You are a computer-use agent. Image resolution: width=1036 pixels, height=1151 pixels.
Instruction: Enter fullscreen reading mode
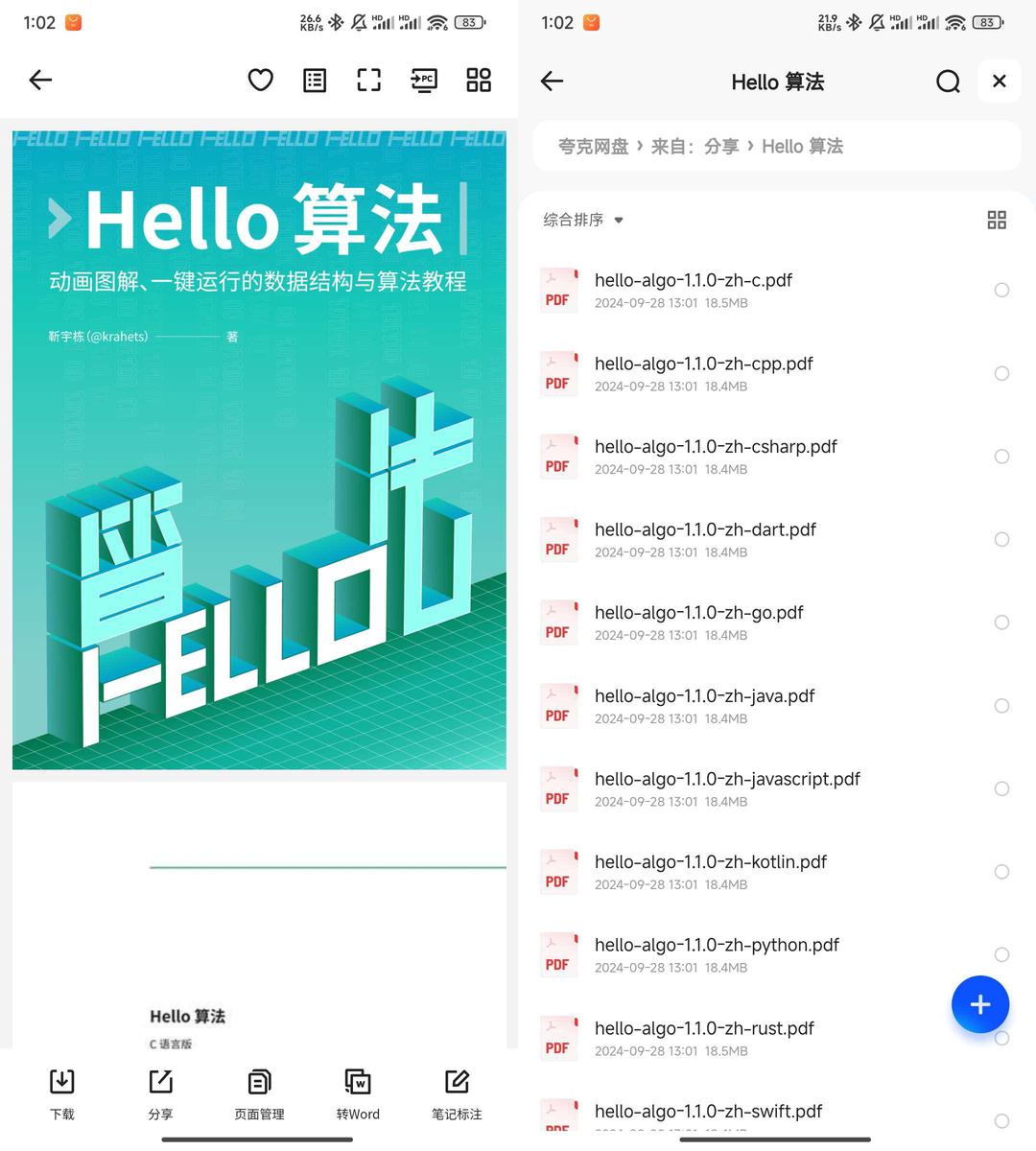click(368, 81)
